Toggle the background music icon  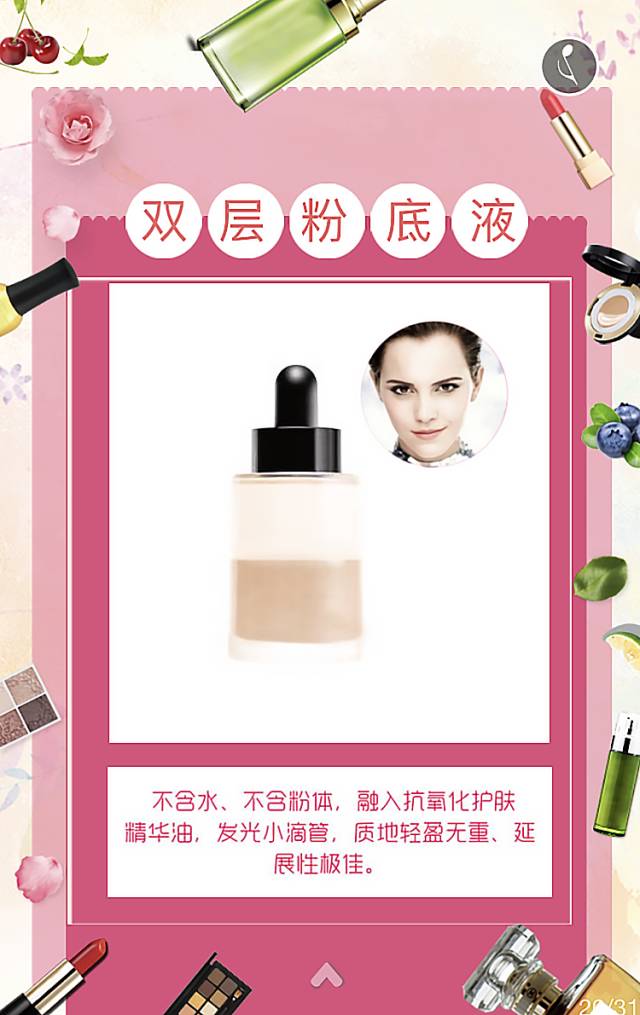coord(569,65)
